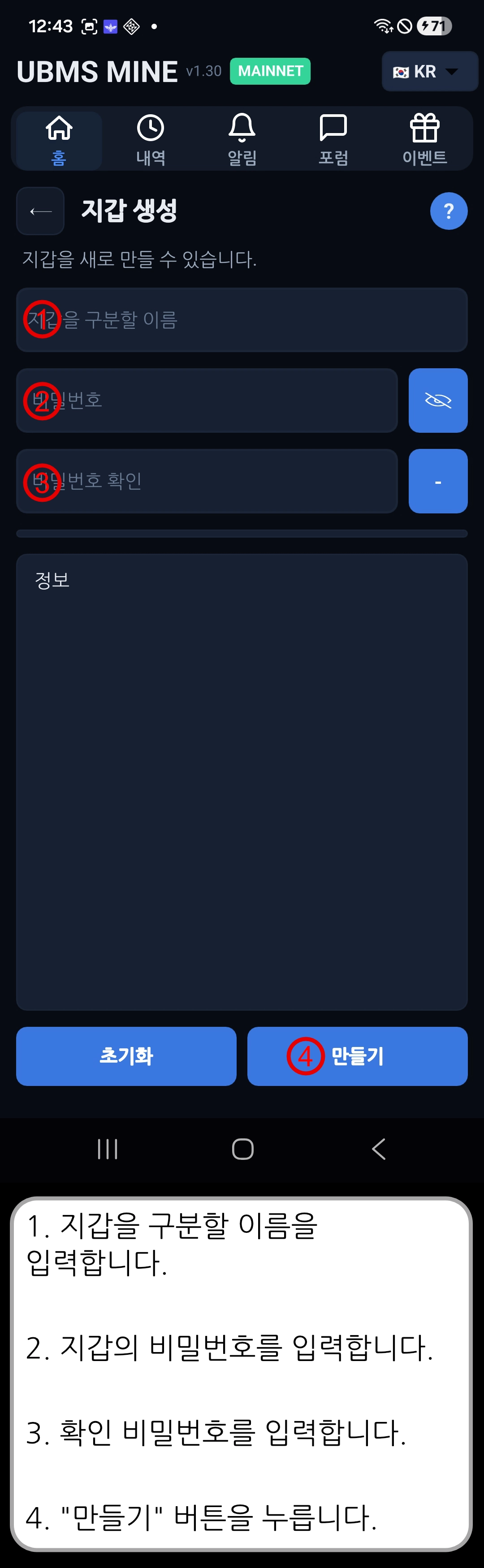This screenshot has width=484, height=1568.
Task: Tap the dash button beside 비밀번호 확인
Action: [438, 482]
